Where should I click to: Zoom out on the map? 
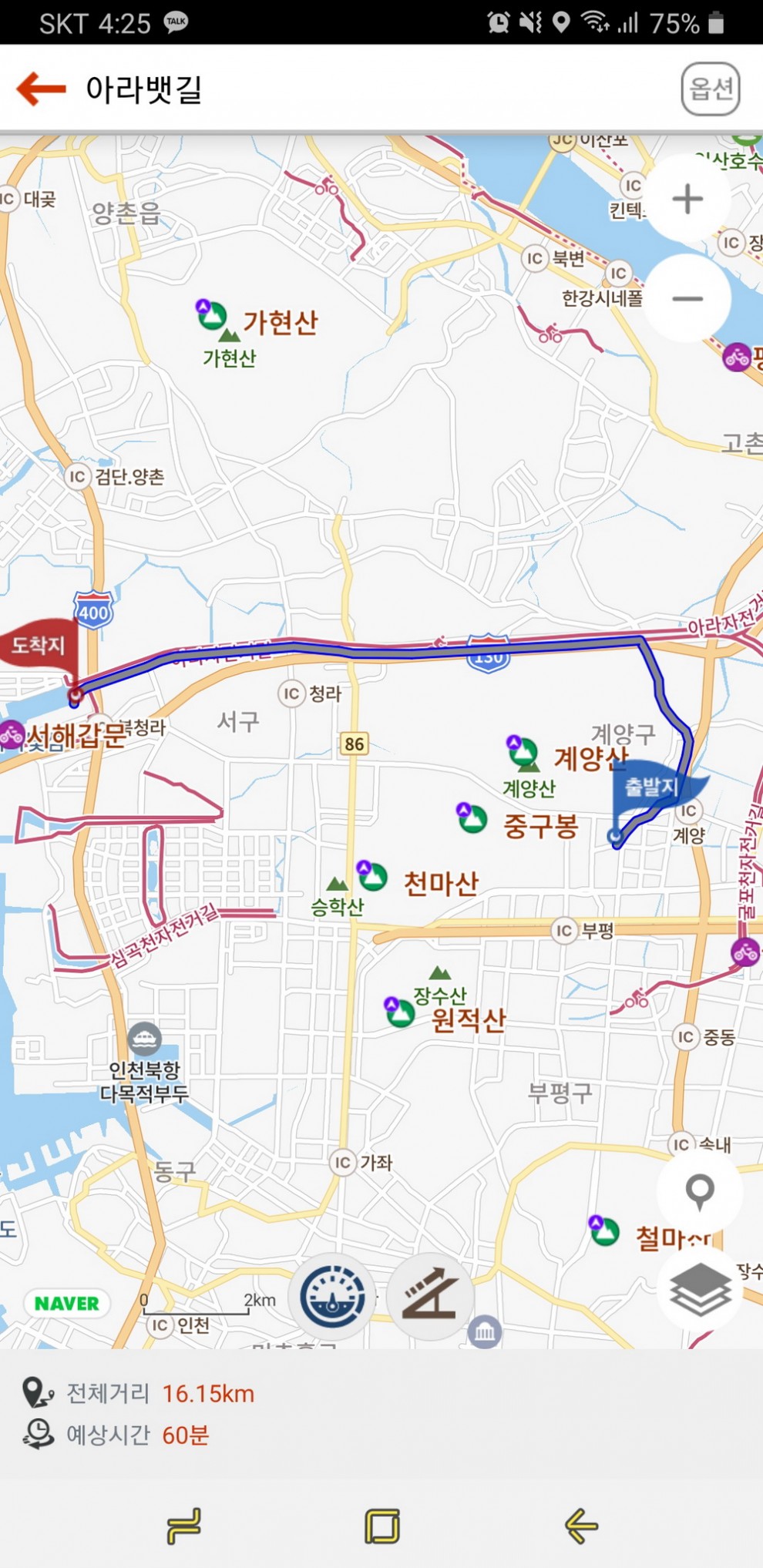pos(687,298)
